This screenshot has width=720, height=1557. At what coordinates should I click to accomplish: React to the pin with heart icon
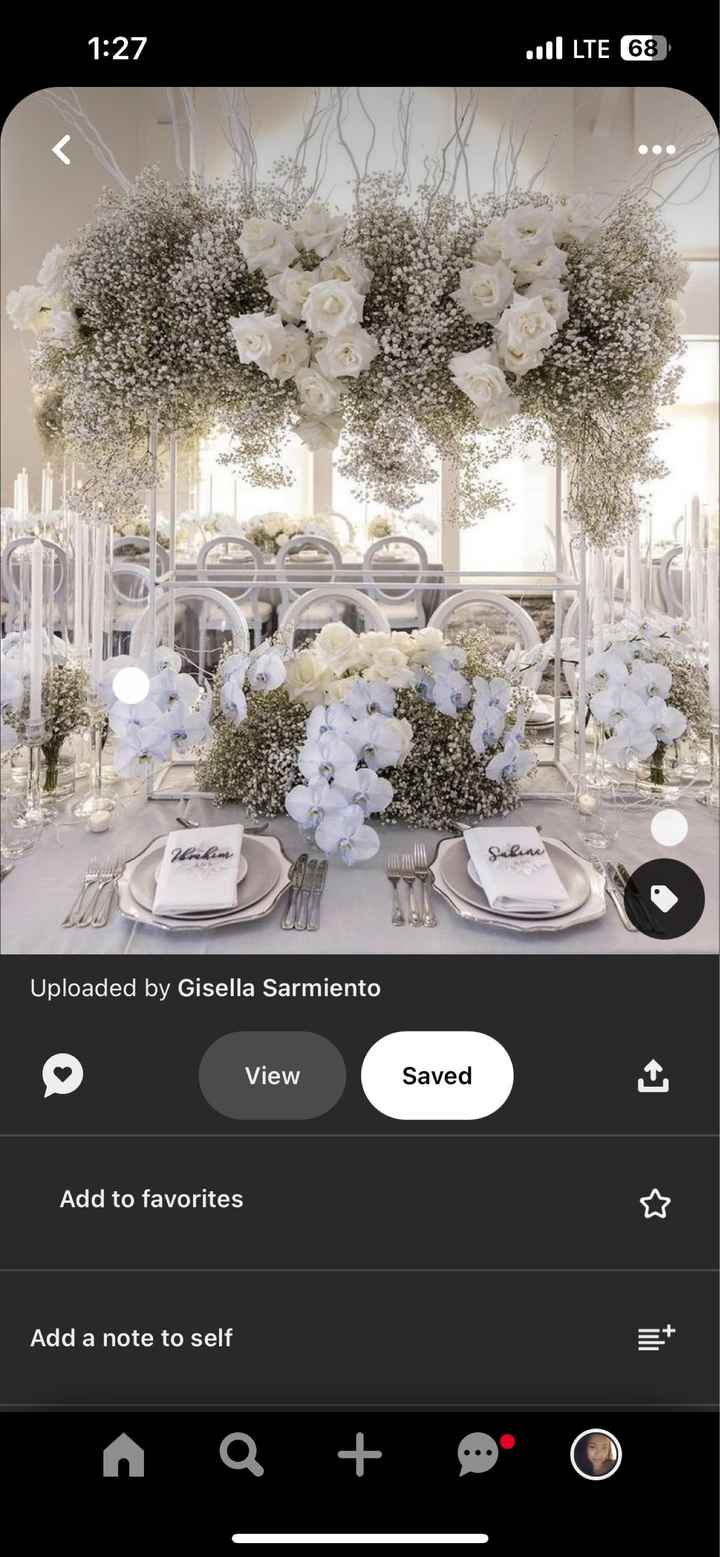click(63, 1076)
